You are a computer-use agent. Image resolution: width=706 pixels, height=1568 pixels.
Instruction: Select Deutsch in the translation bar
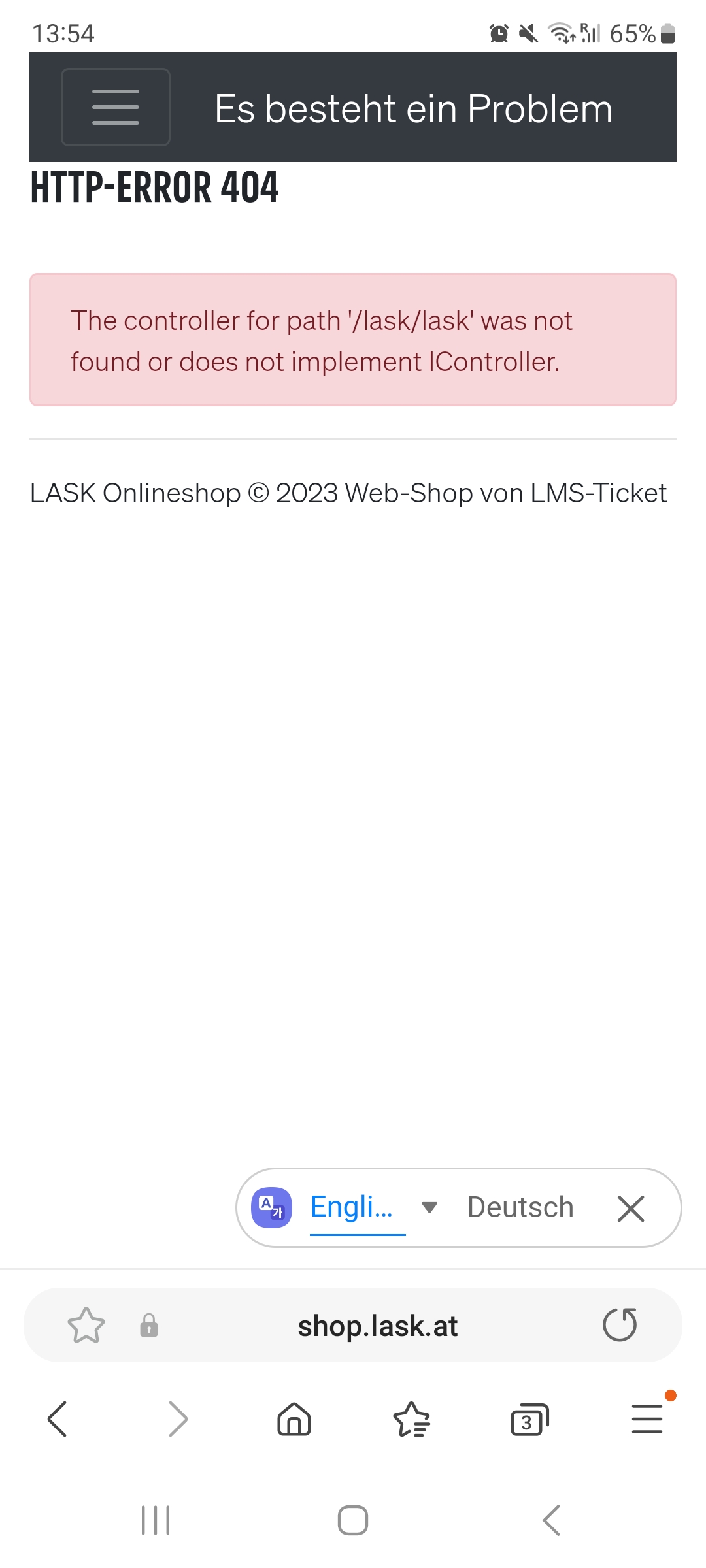pyautogui.click(x=520, y=1207)
